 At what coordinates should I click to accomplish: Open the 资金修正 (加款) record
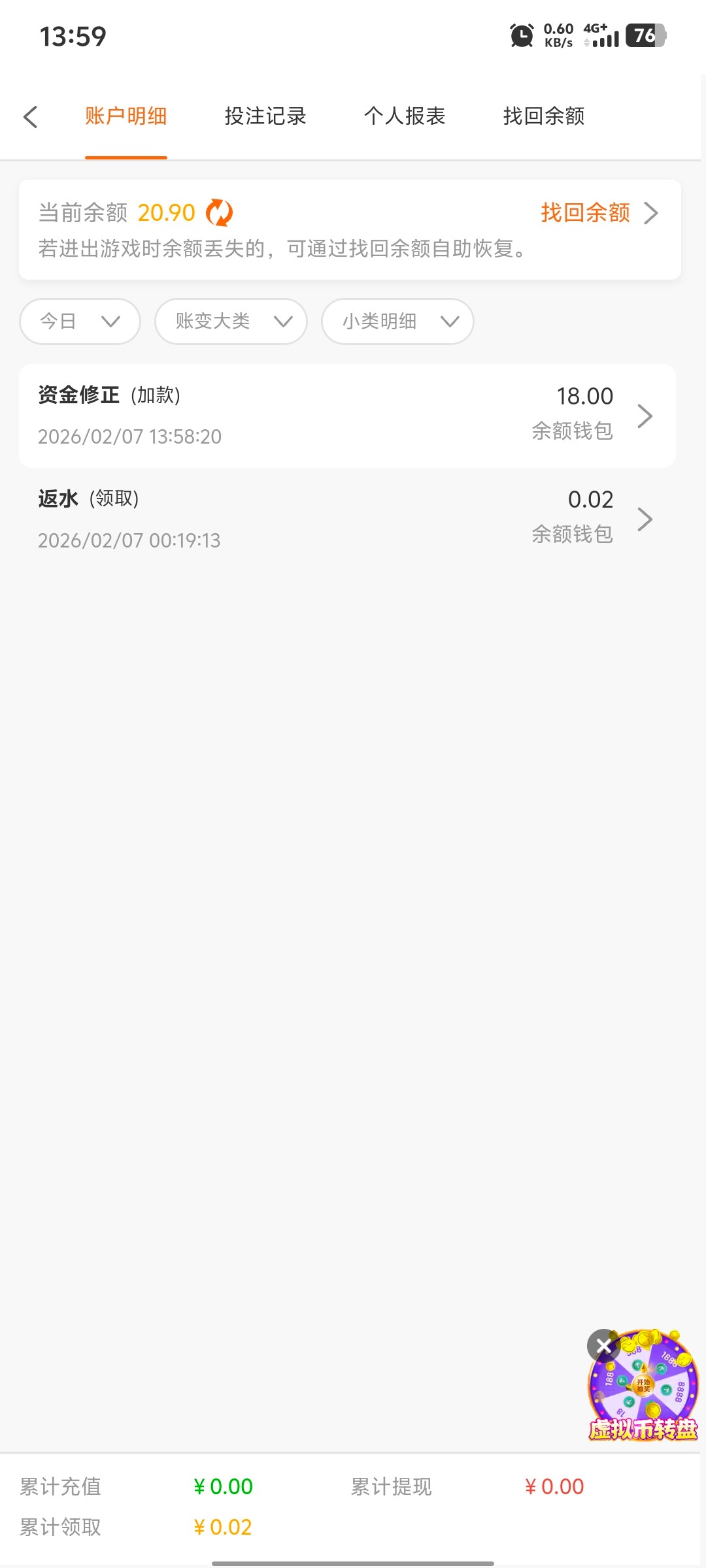pyautogui.click(x=347, y=416)
